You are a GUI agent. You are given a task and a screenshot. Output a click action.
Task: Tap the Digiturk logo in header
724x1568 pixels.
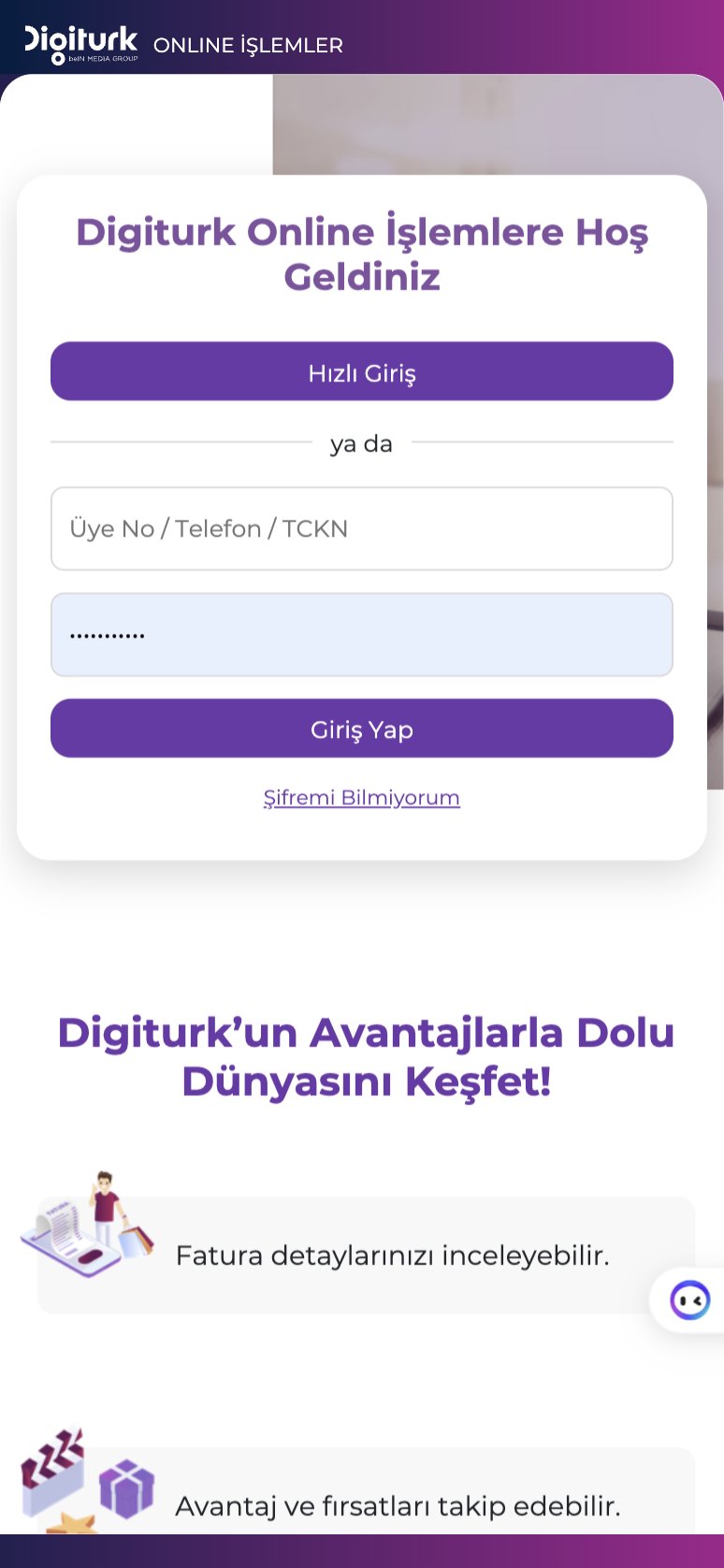81,44
